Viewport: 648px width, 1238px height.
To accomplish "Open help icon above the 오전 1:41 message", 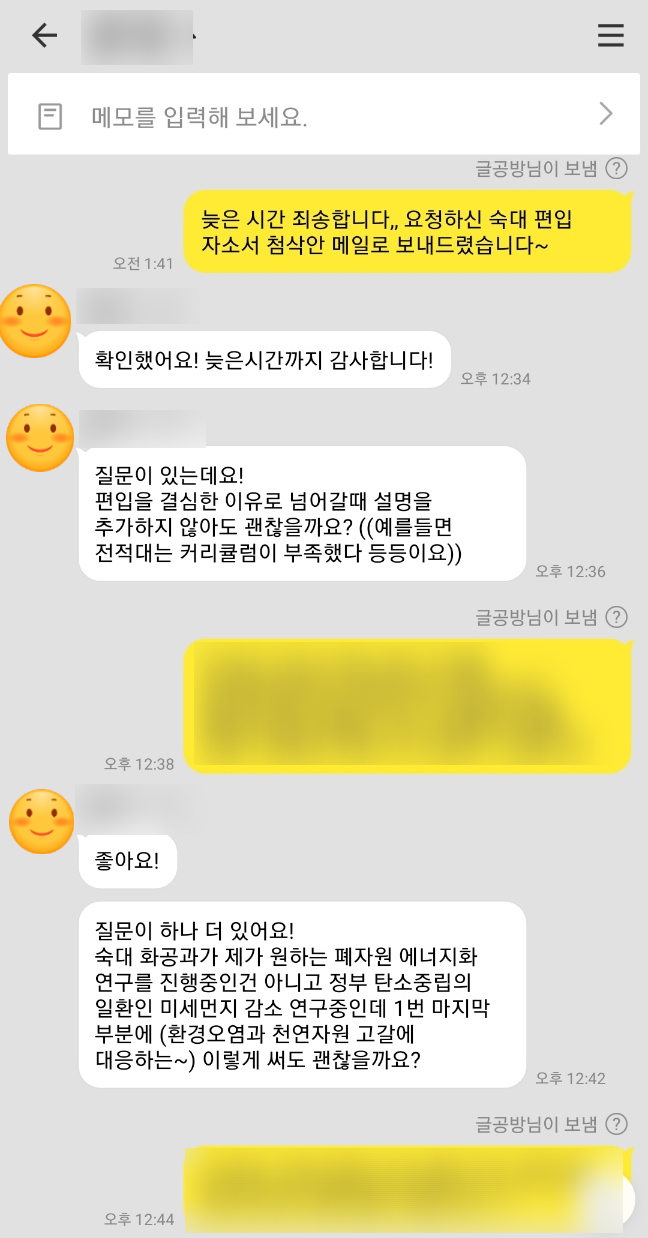I will [x=617, y=168].
